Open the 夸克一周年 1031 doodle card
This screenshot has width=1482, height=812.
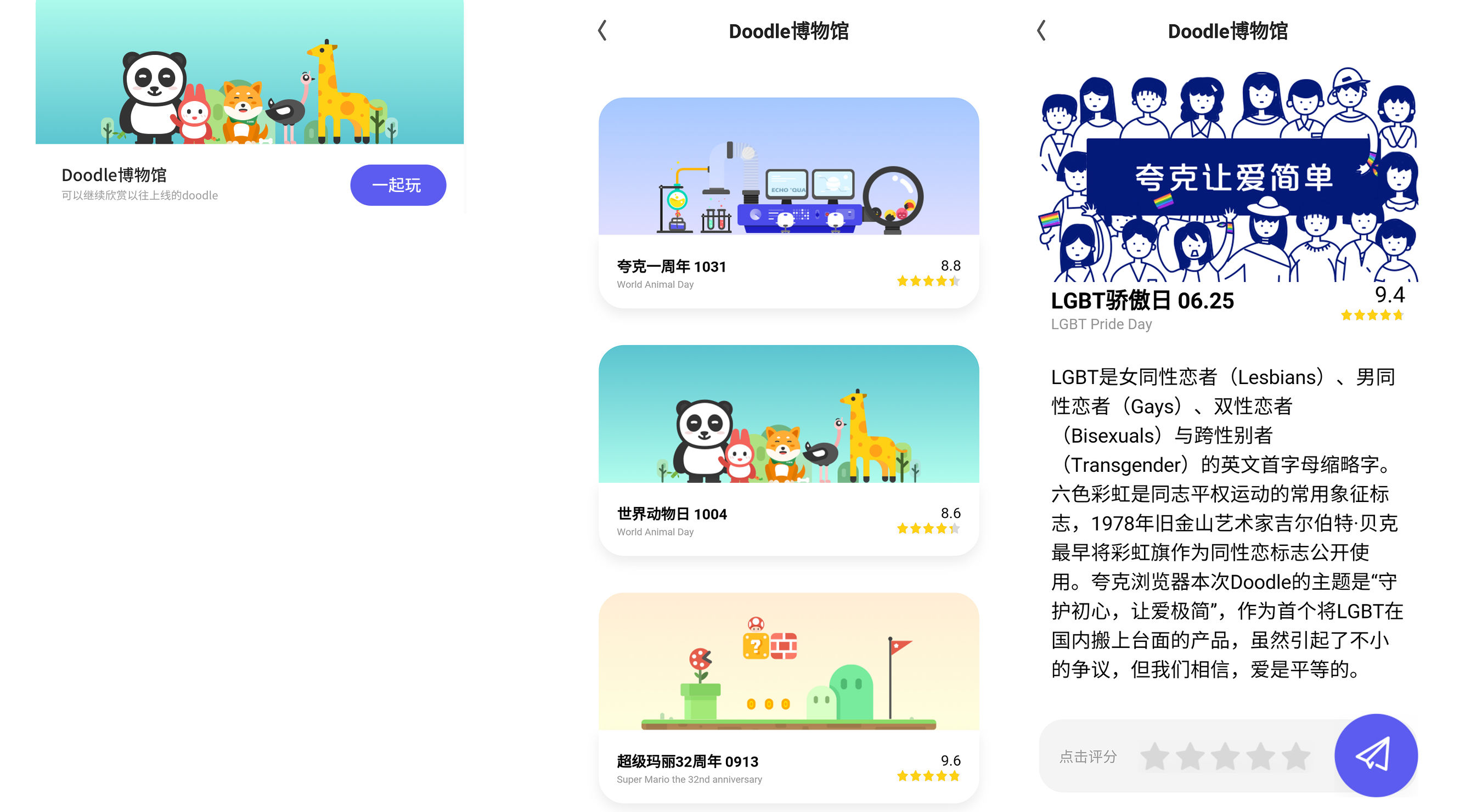[x=788, y=202]
